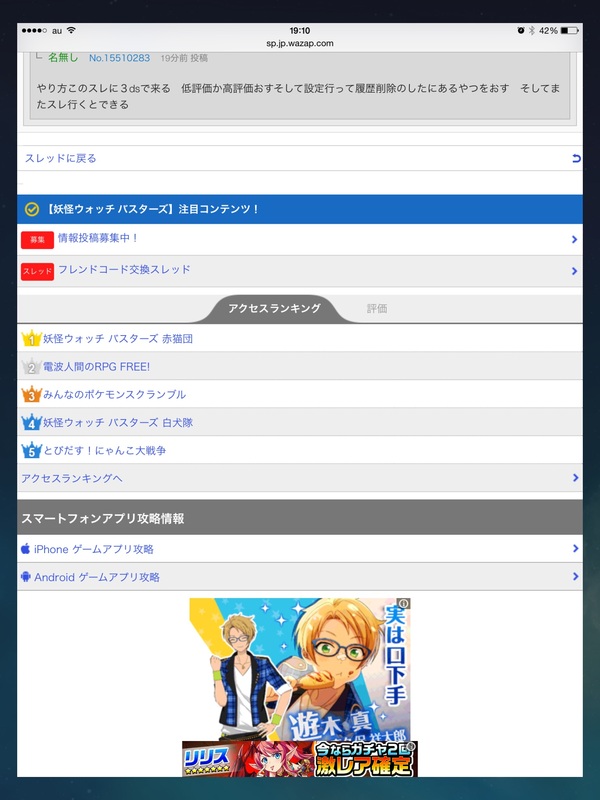Open 電波人間のRPG FREE! ranking entry
This screenshot has width=600, height=800.
96,367
